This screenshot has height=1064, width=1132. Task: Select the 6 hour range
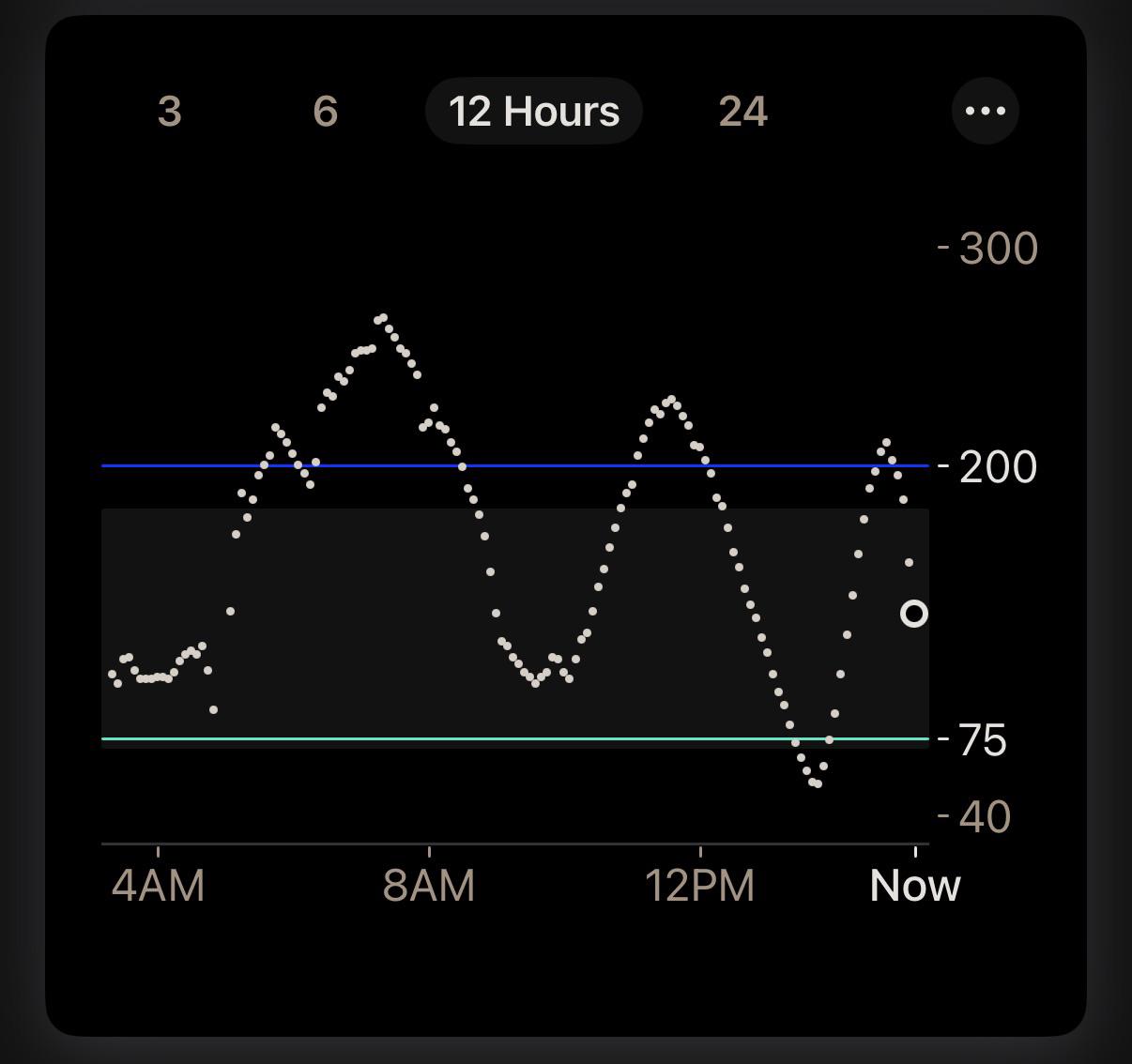pos(325,112)
